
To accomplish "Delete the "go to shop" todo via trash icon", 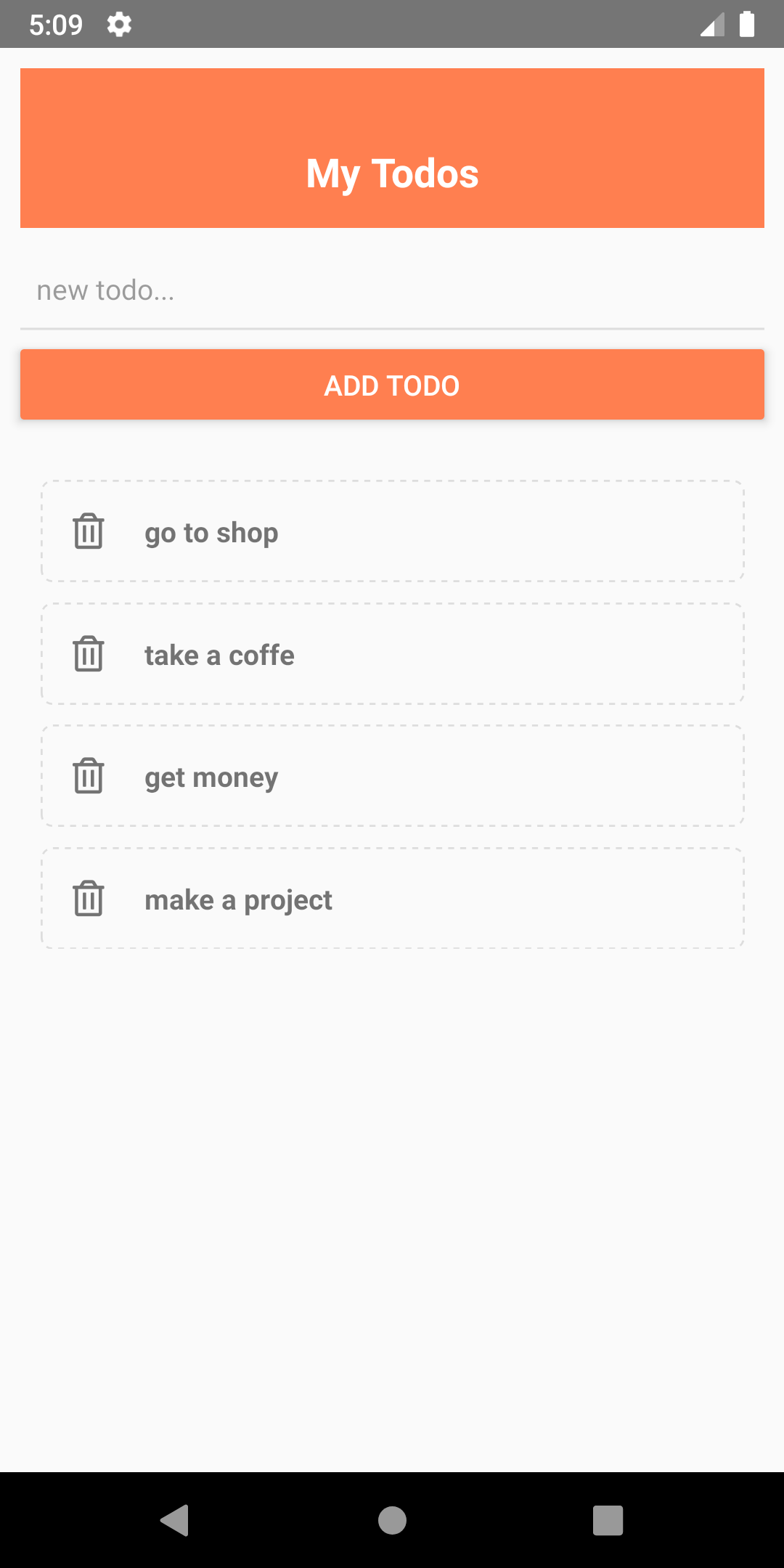I will 89,531.
